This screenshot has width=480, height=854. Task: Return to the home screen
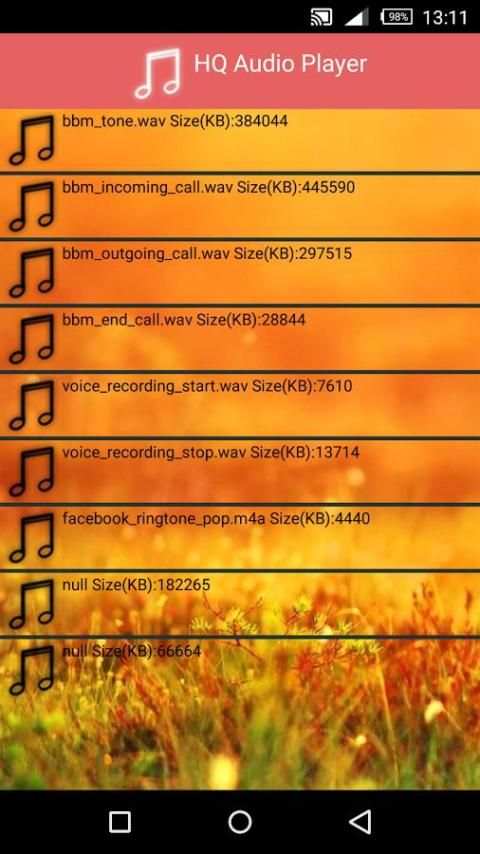pos(240,822)
